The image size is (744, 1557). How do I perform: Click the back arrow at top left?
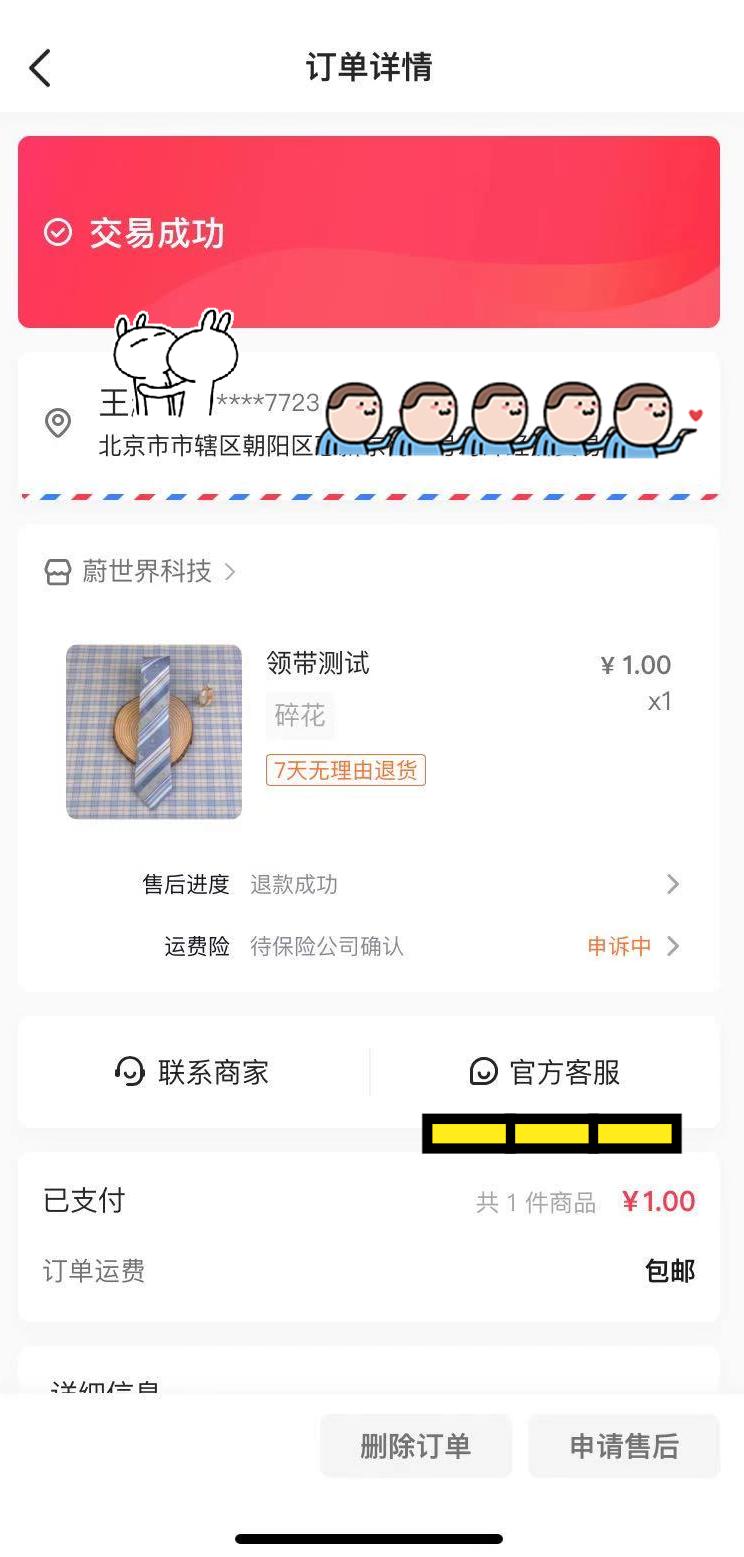point(39,66)
